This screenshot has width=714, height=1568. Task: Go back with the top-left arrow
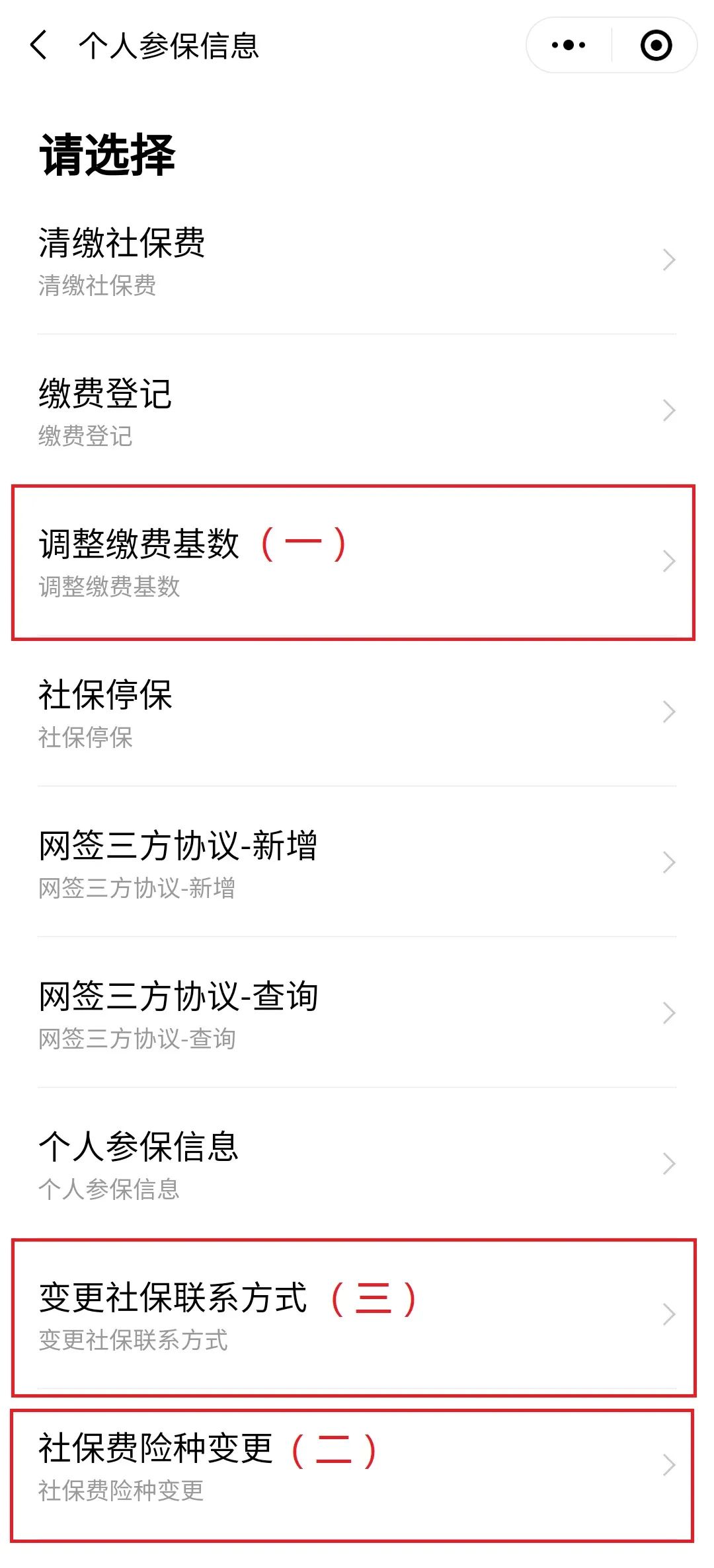(x=39, y=45)
